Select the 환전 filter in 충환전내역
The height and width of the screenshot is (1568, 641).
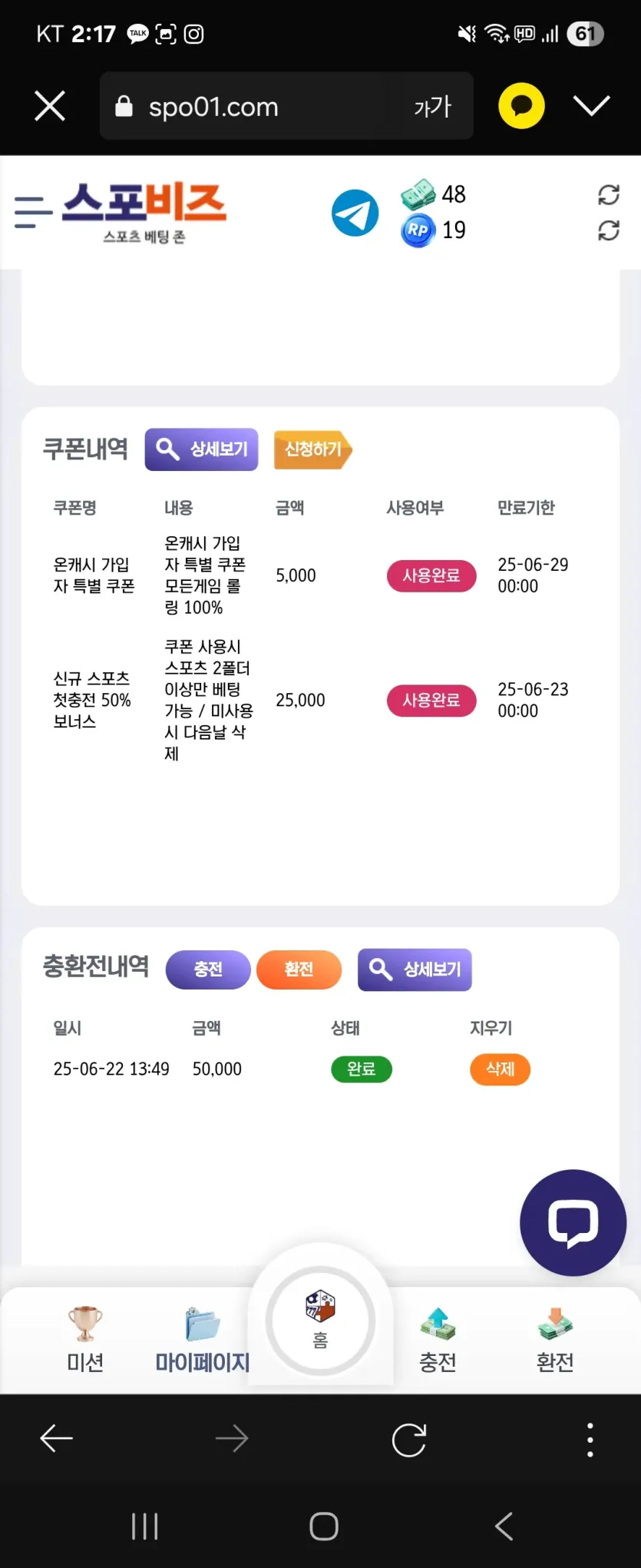coord(299,970)
